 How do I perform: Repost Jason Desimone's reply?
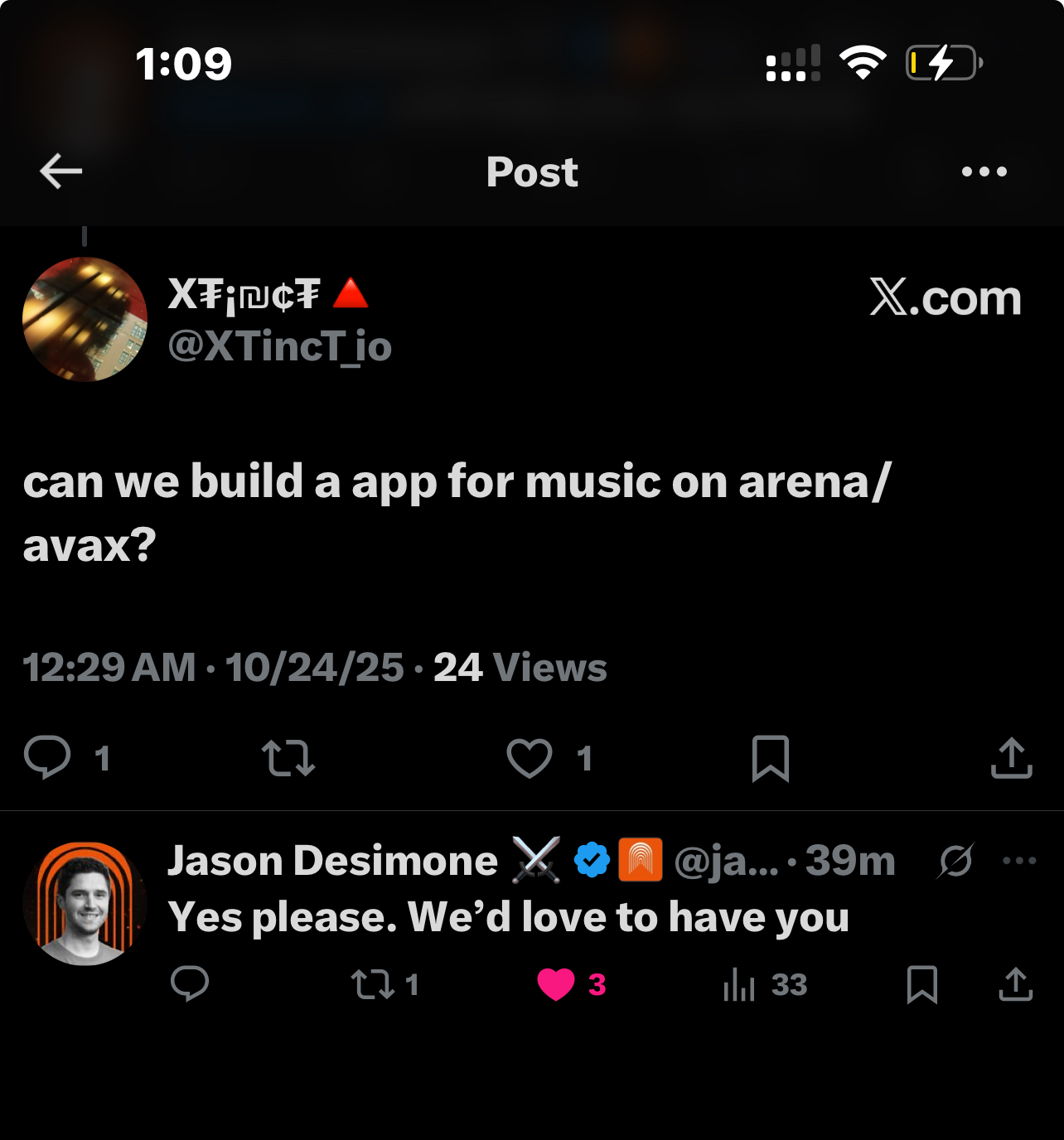point(373,984)
